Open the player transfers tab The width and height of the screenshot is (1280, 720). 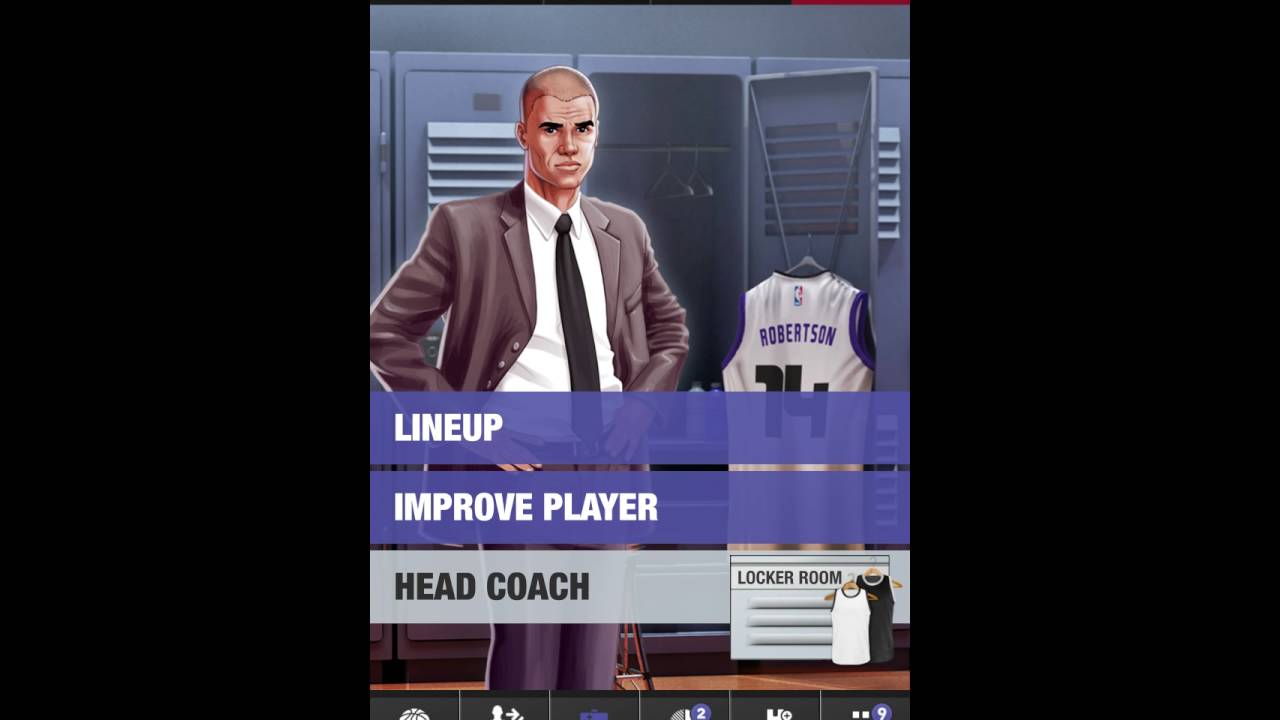click(x=505, y=711)
